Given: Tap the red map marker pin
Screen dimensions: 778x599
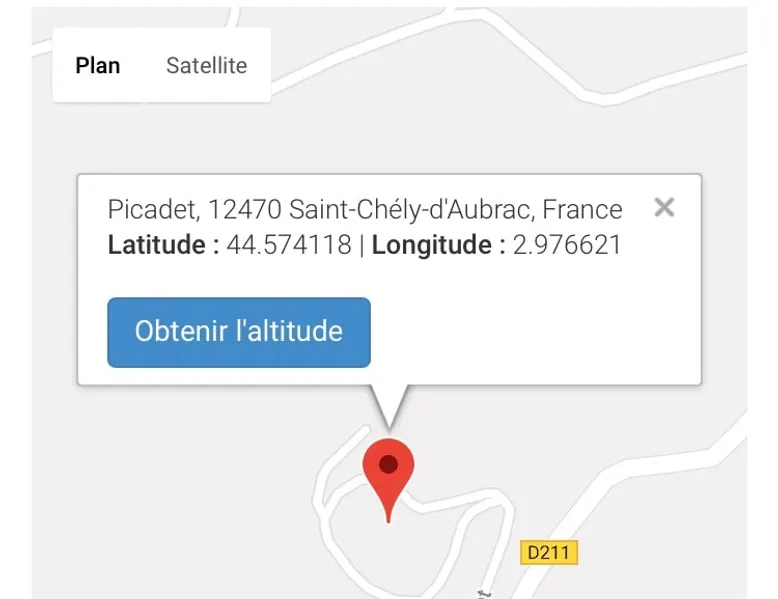Looking at the screenshot, I should tap(388, 470).
